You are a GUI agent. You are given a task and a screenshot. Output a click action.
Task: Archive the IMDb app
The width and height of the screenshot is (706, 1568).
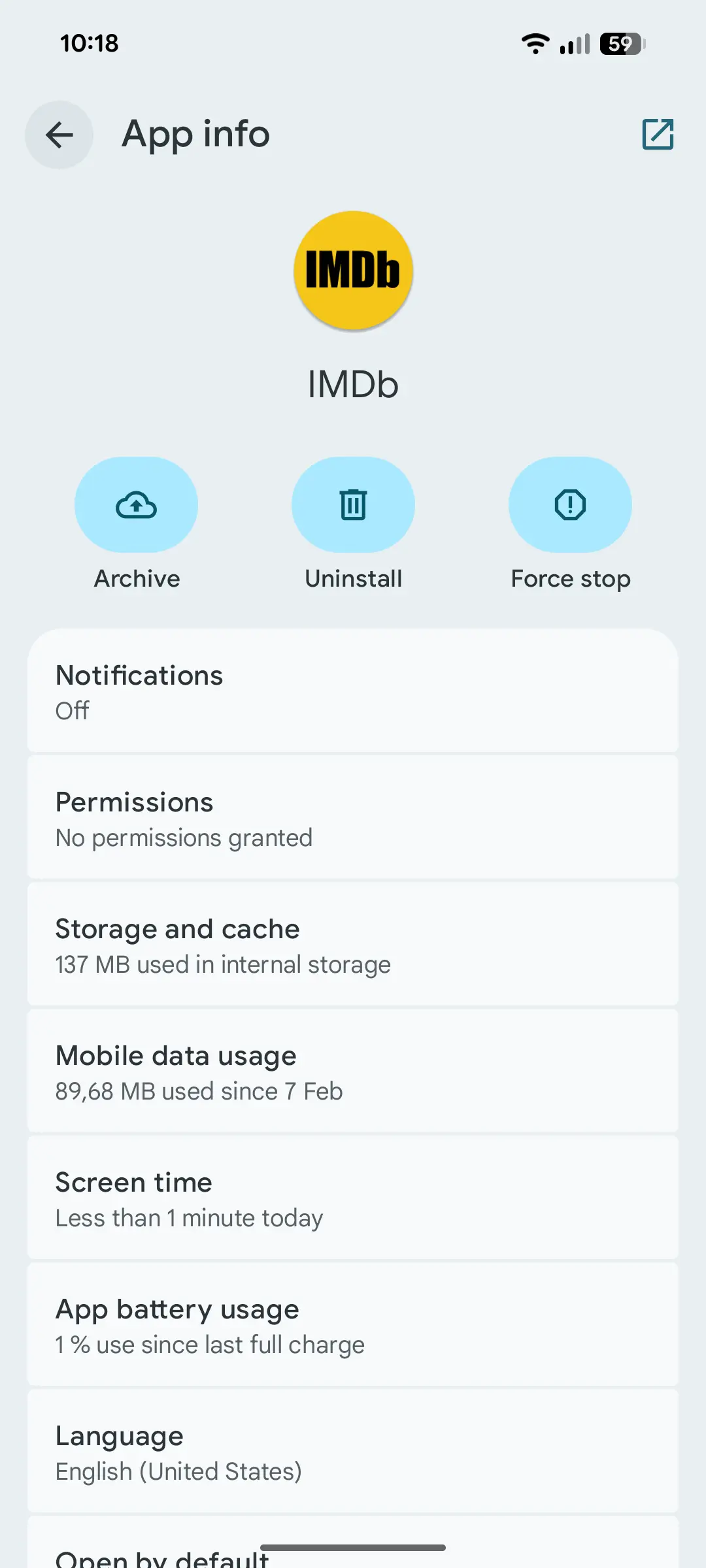(x=136, y=504)
